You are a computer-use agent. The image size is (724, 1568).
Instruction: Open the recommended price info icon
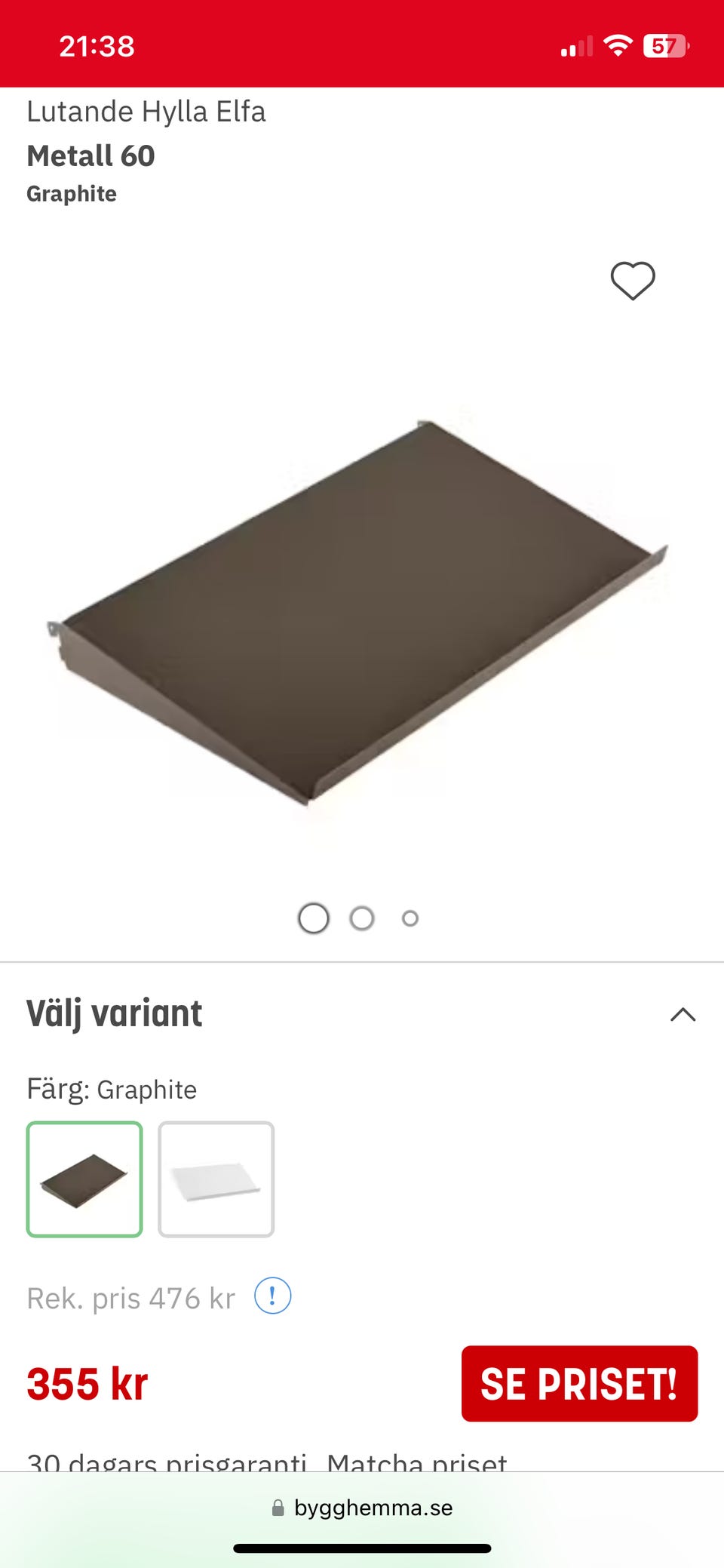(273, 1296)
